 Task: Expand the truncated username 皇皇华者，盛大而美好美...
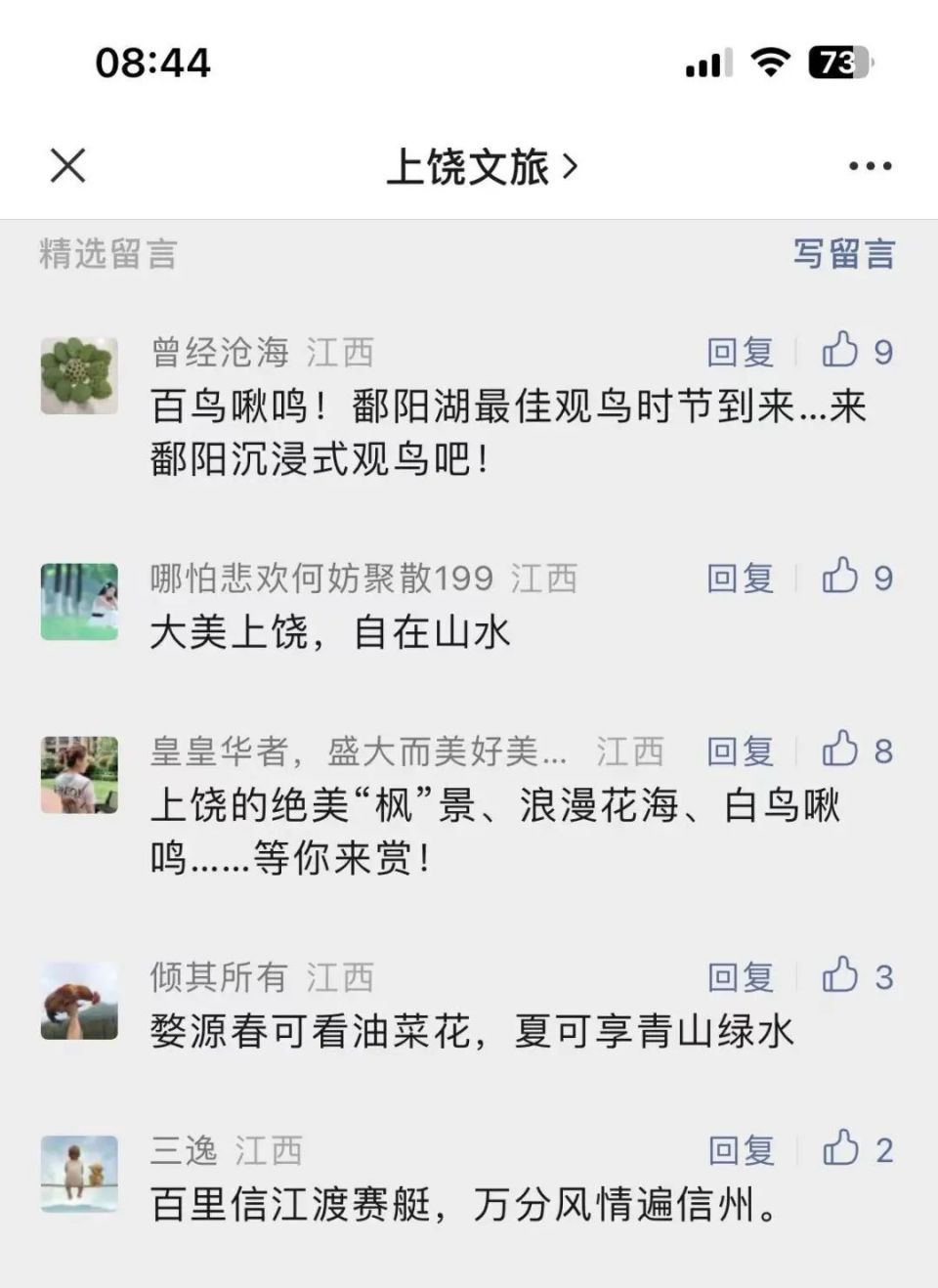362,752
